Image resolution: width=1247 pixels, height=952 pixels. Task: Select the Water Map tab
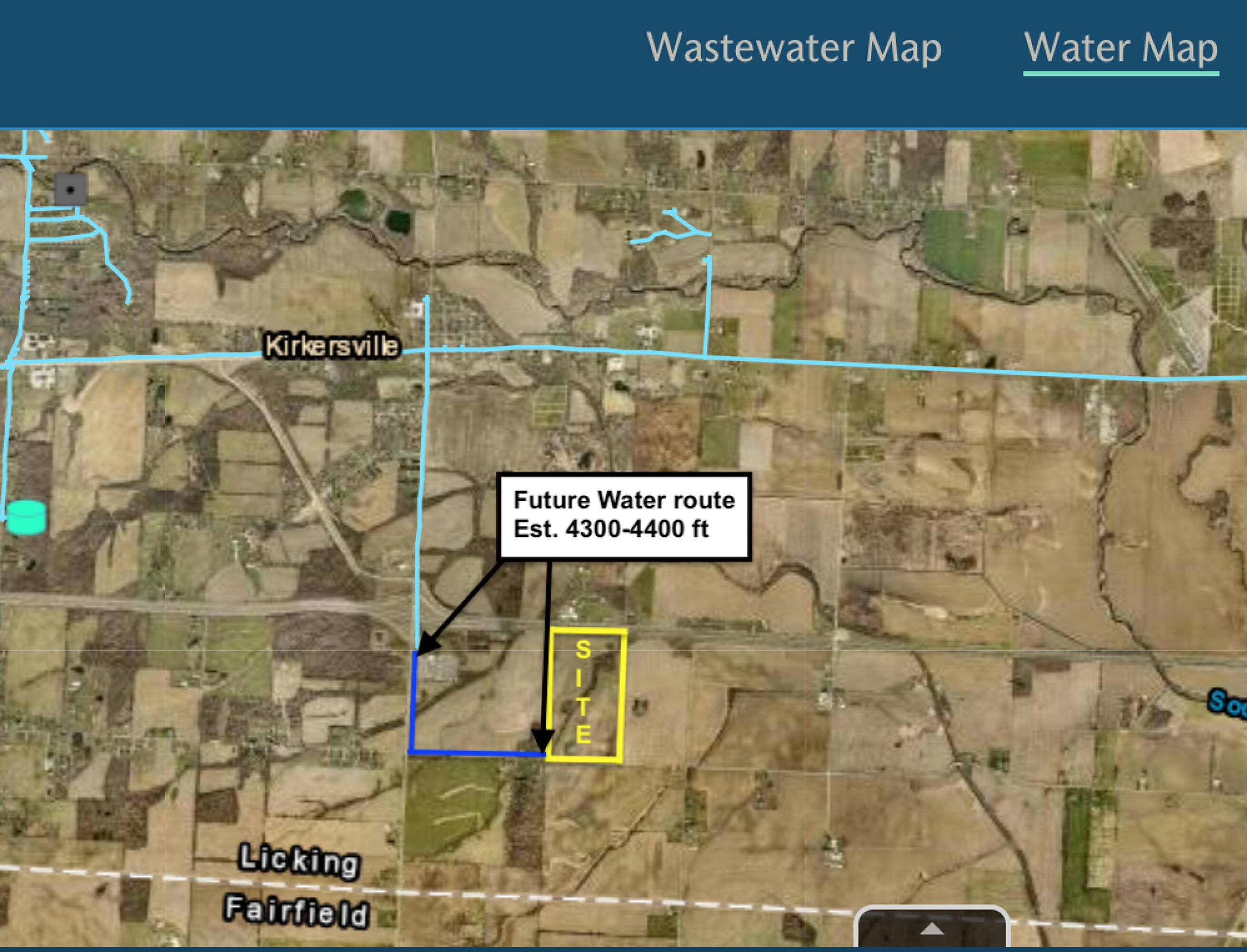tap(1121, 48)
